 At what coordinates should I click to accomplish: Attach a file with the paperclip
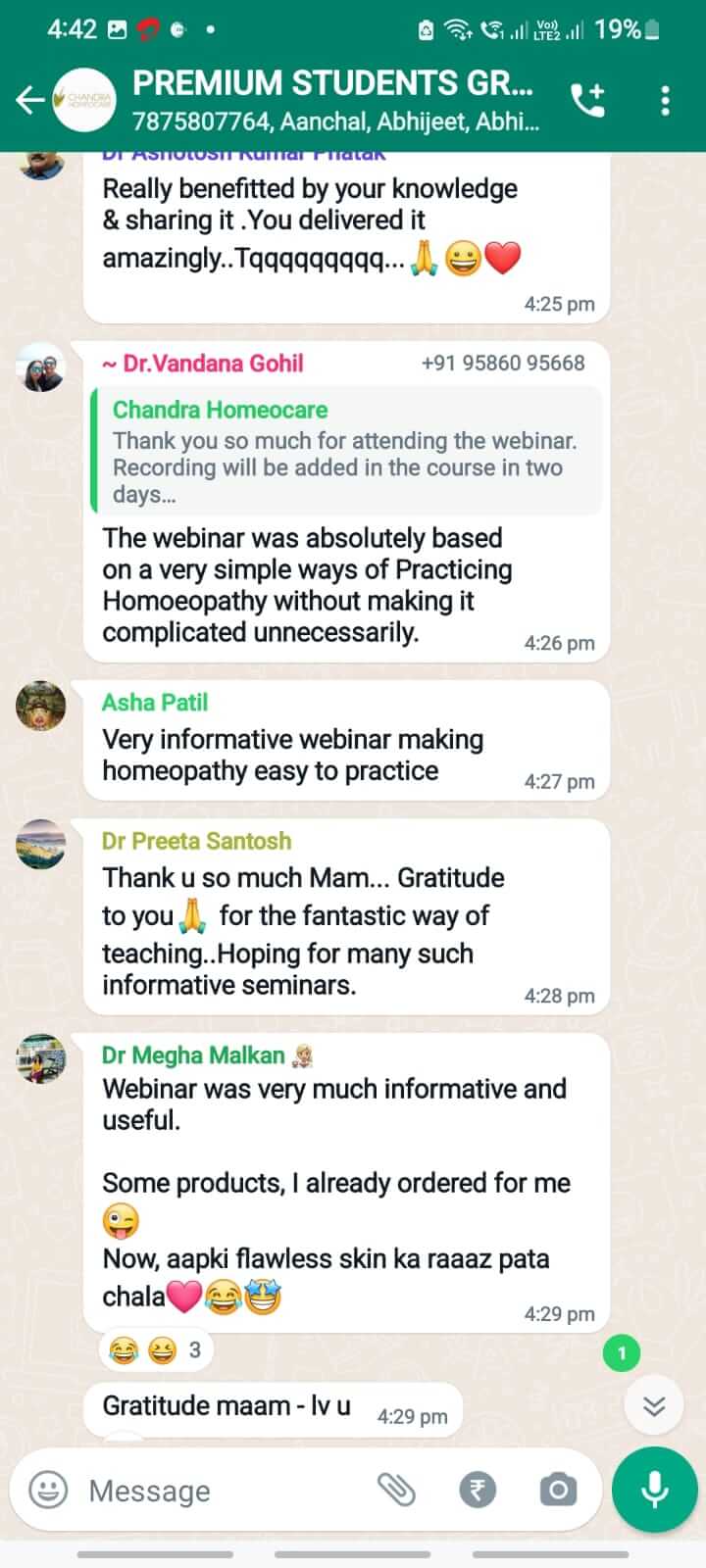[397, 1491]
